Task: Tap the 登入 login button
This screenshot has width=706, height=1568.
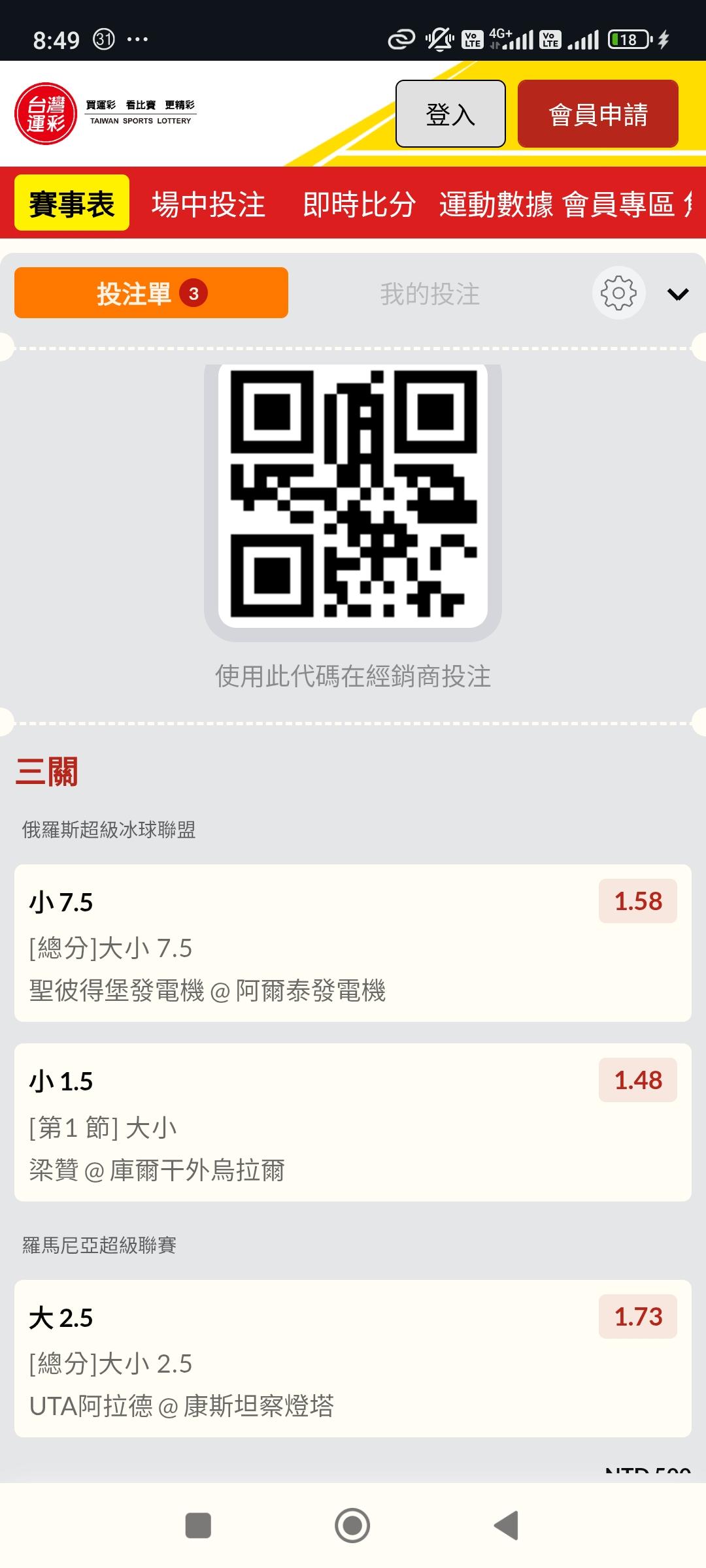Action: [x=450, y=114]
